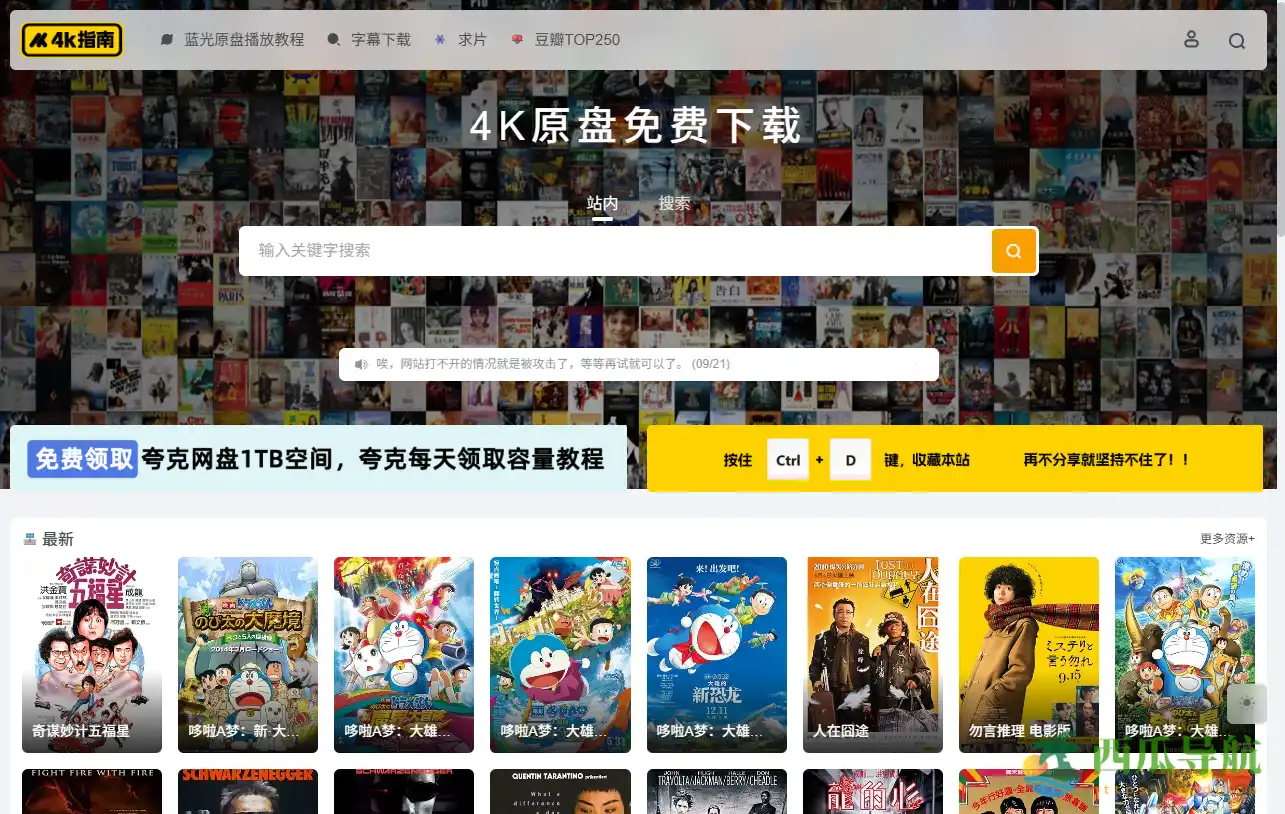Switch to the 搜索 tab
This screenshot has width=1285, height=814.
point(674,203)
